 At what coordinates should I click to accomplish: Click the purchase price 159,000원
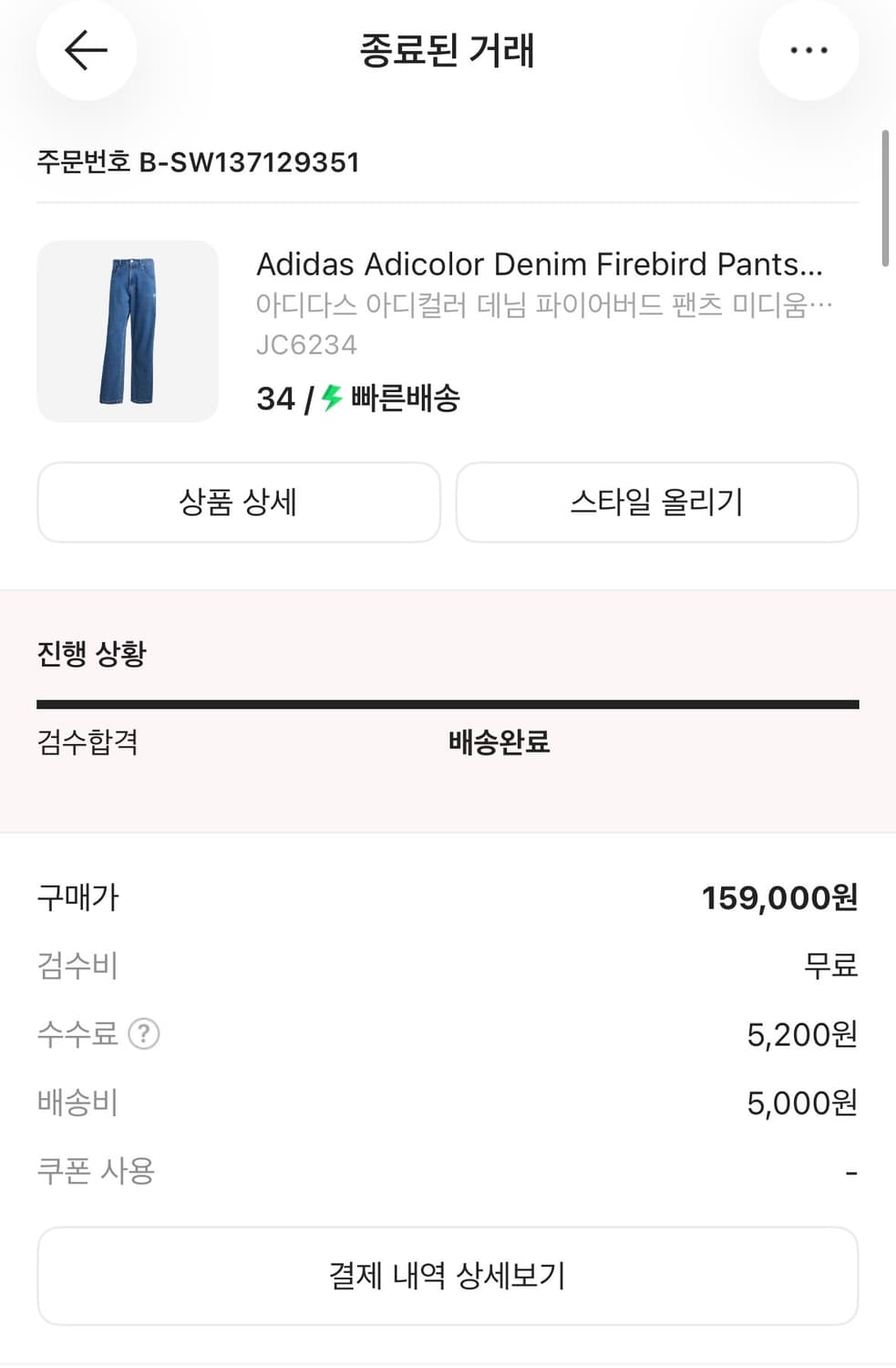[x=779, y=897]
